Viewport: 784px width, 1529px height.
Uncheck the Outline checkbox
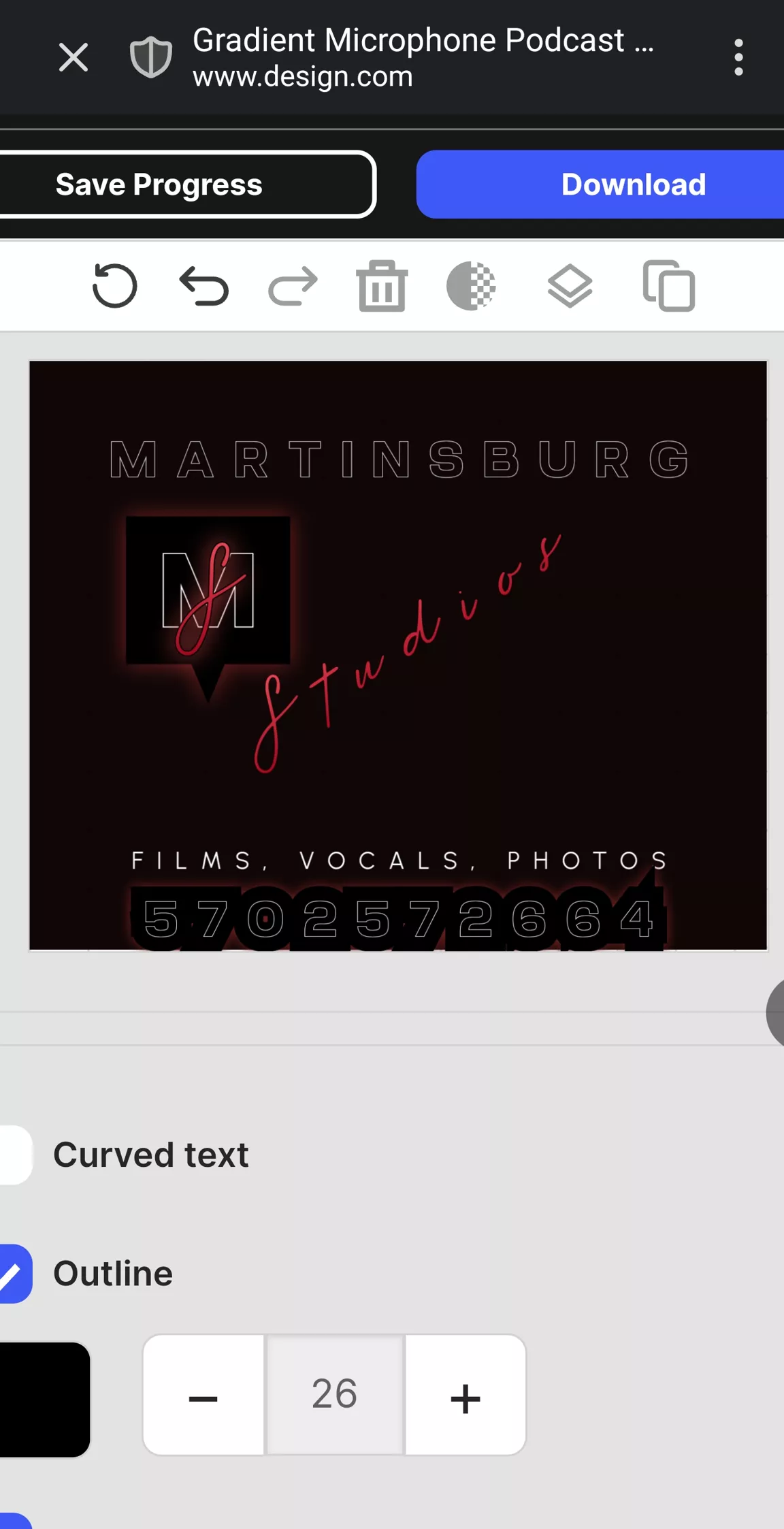click(x=15, y=1273)
